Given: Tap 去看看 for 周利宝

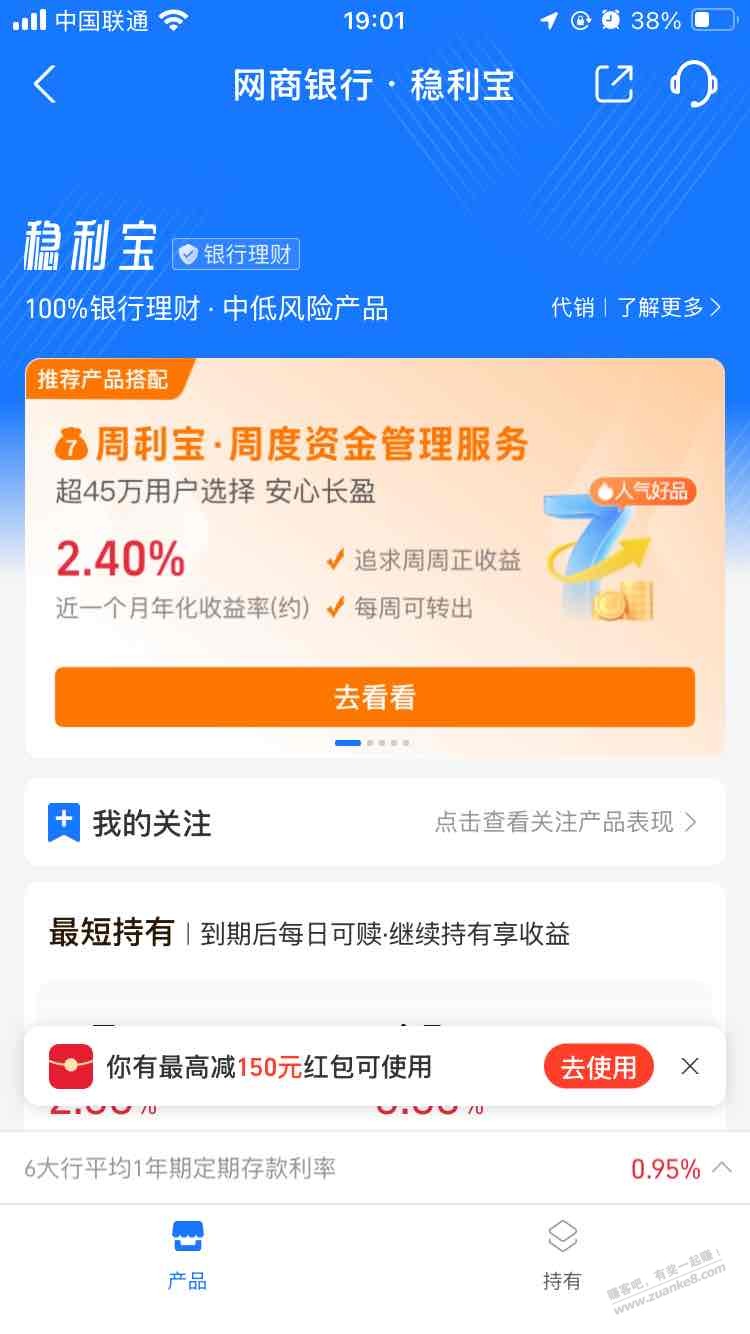Looking at the screenshot, I should [374, 697].
